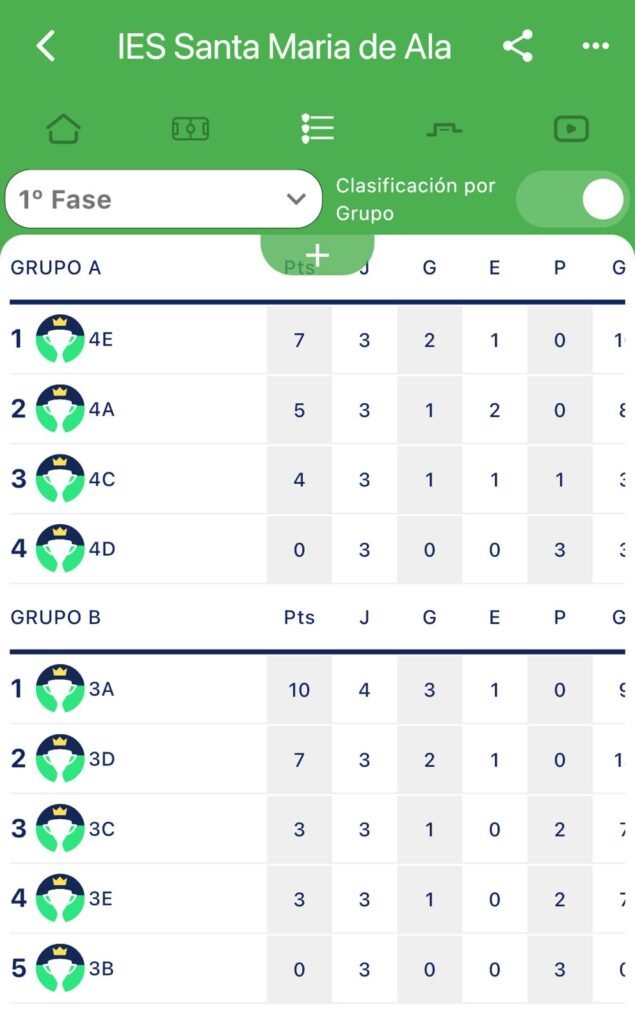Go back with the arrow icon
The width and height of the screenshot is (635, 1024).
pyautogui.click(x=46, y=46)
